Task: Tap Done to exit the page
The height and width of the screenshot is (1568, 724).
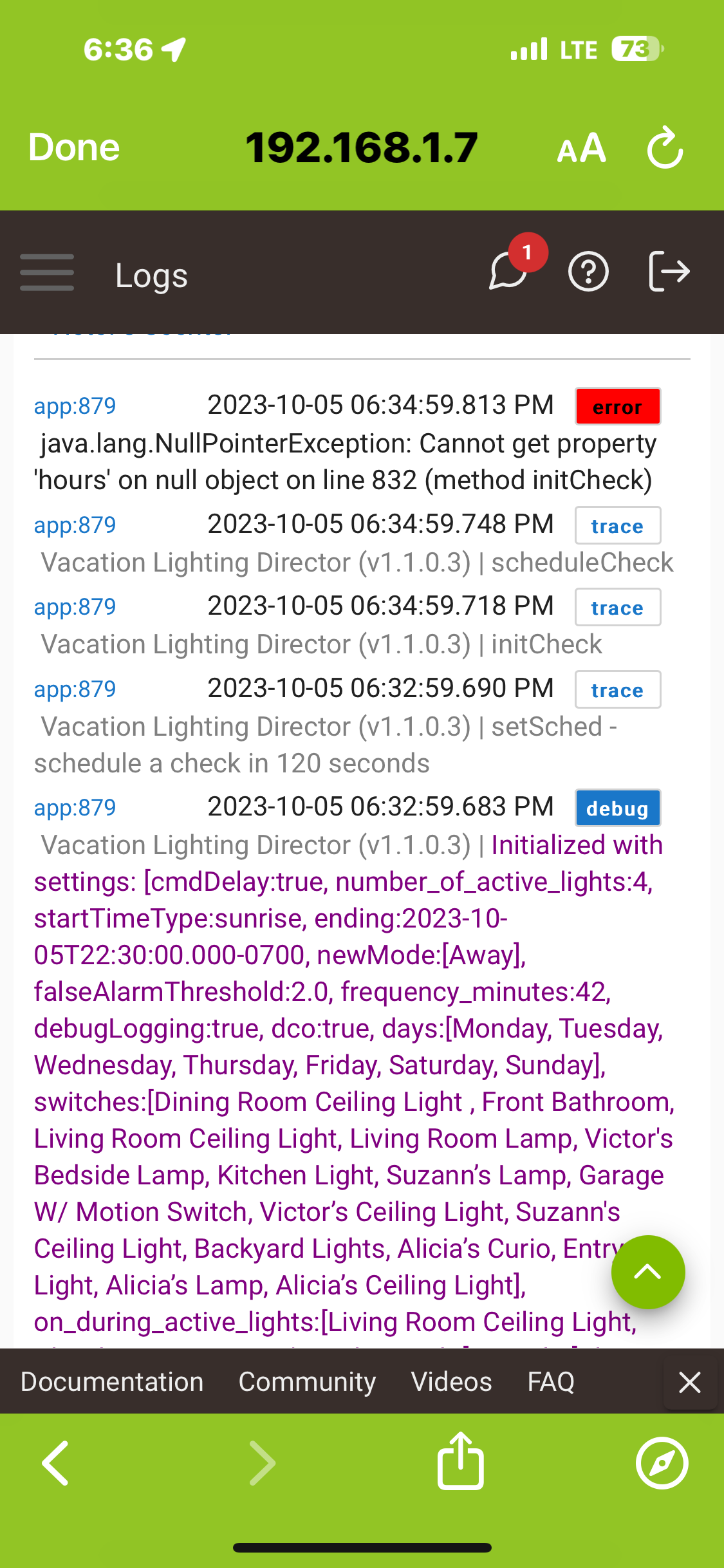Action: 73,147
